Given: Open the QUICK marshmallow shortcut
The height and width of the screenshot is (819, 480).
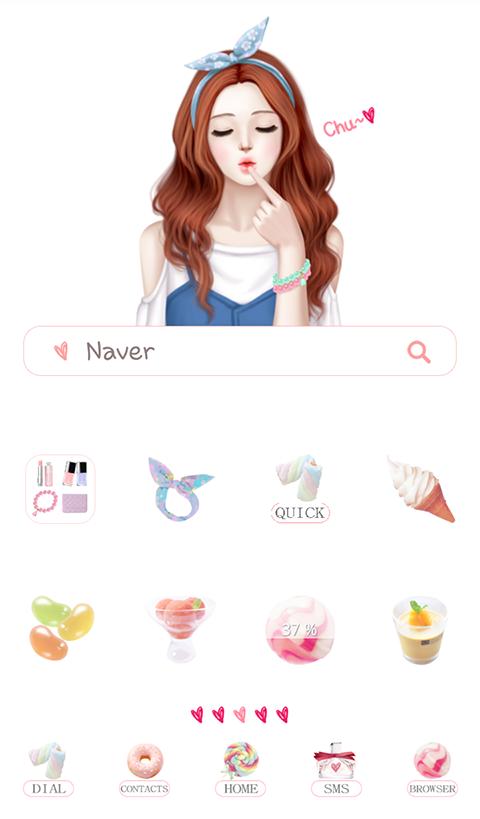Looking at the screenshot, I should (x=300, y=489).
